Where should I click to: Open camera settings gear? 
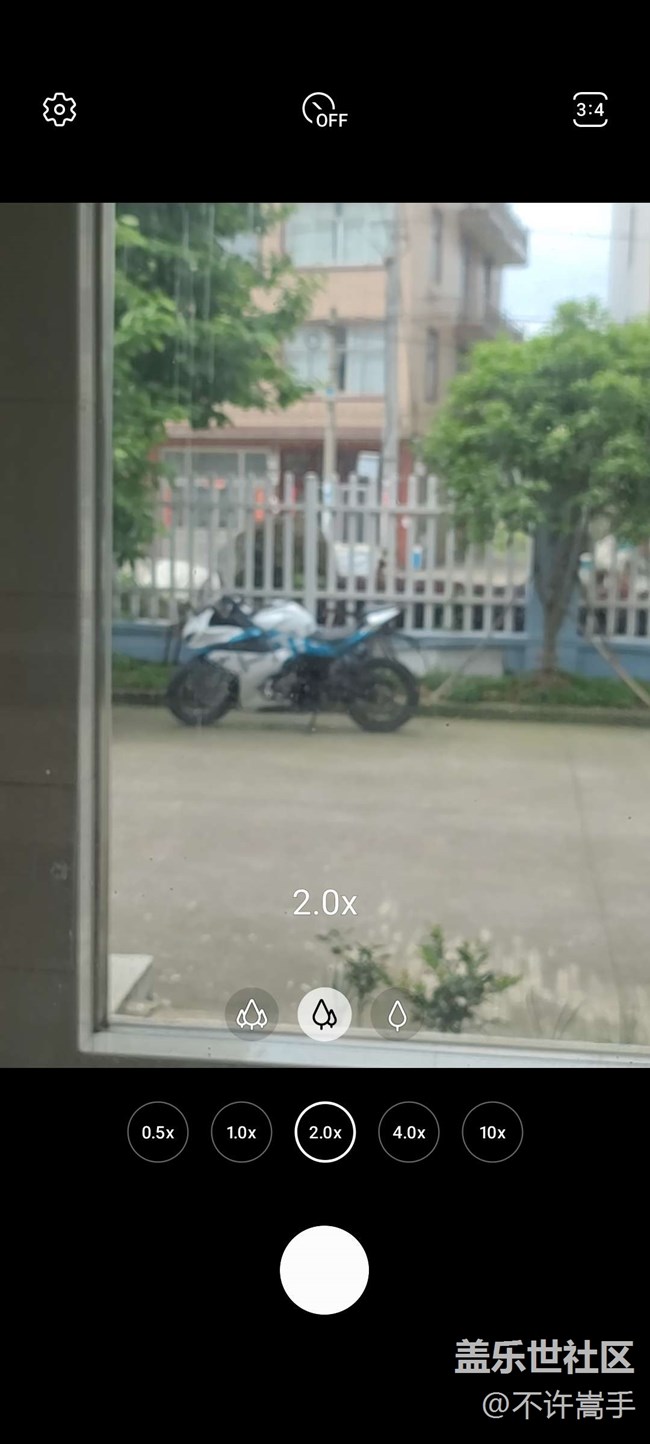point(60,110)
